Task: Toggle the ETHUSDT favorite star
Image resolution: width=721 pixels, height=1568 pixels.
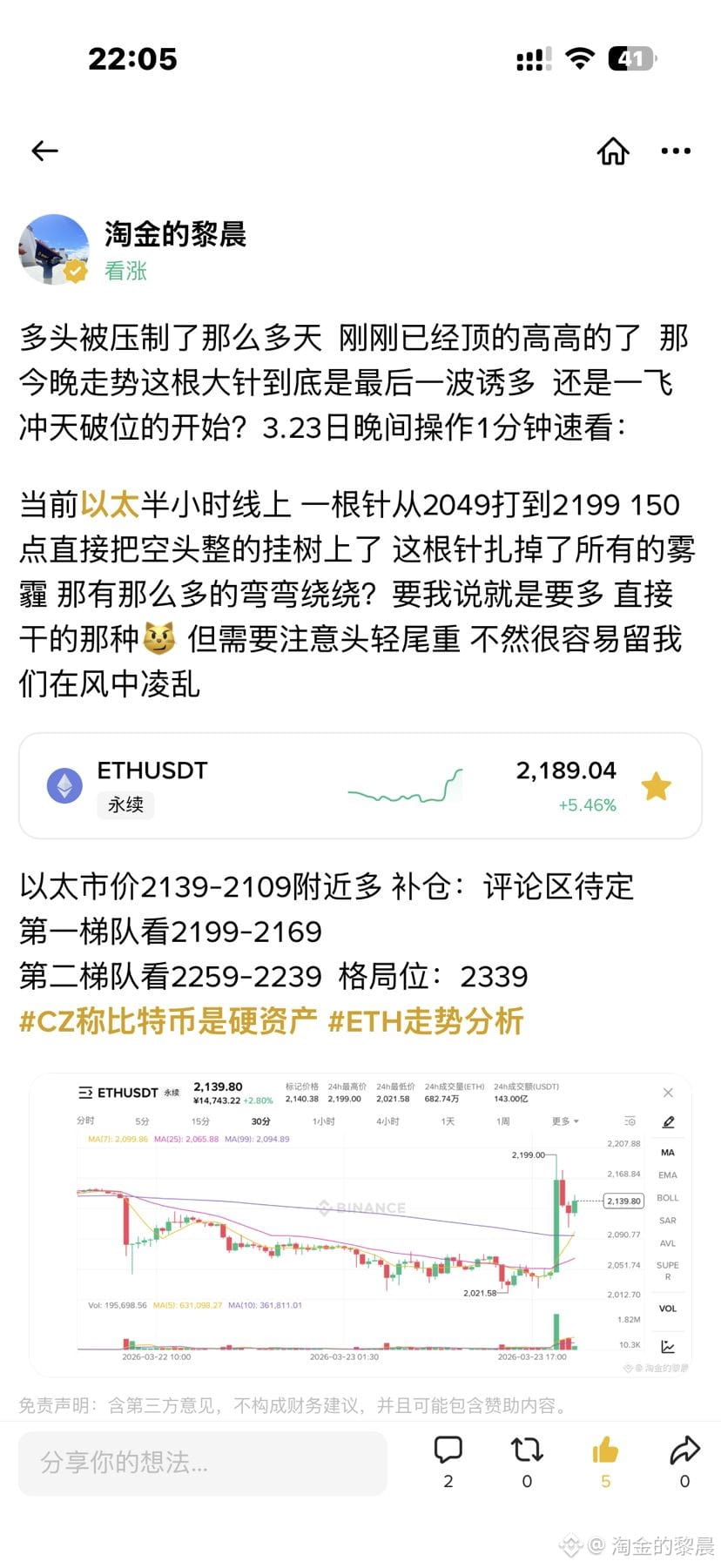Action: [656, 787]
